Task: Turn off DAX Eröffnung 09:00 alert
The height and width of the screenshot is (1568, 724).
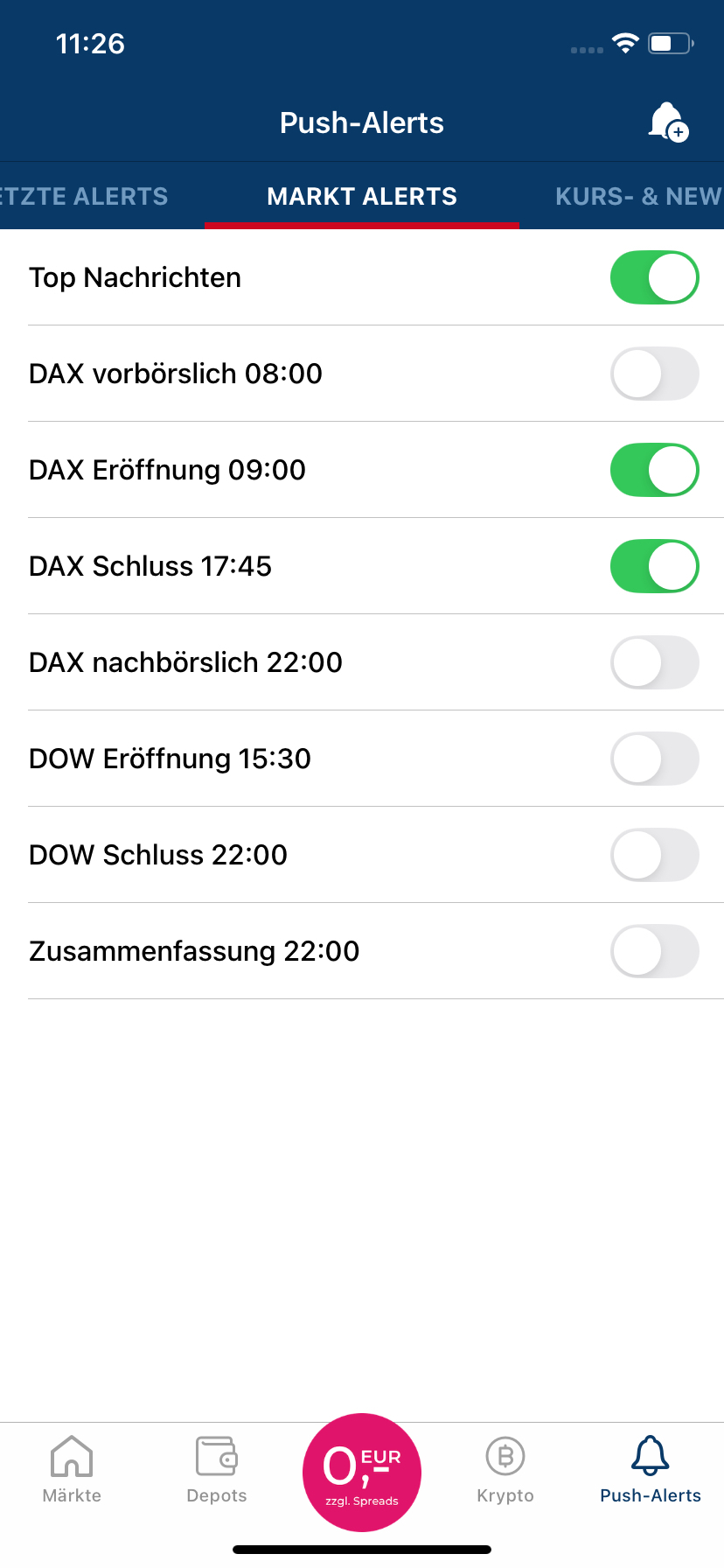Action: [x=654, y=470]
